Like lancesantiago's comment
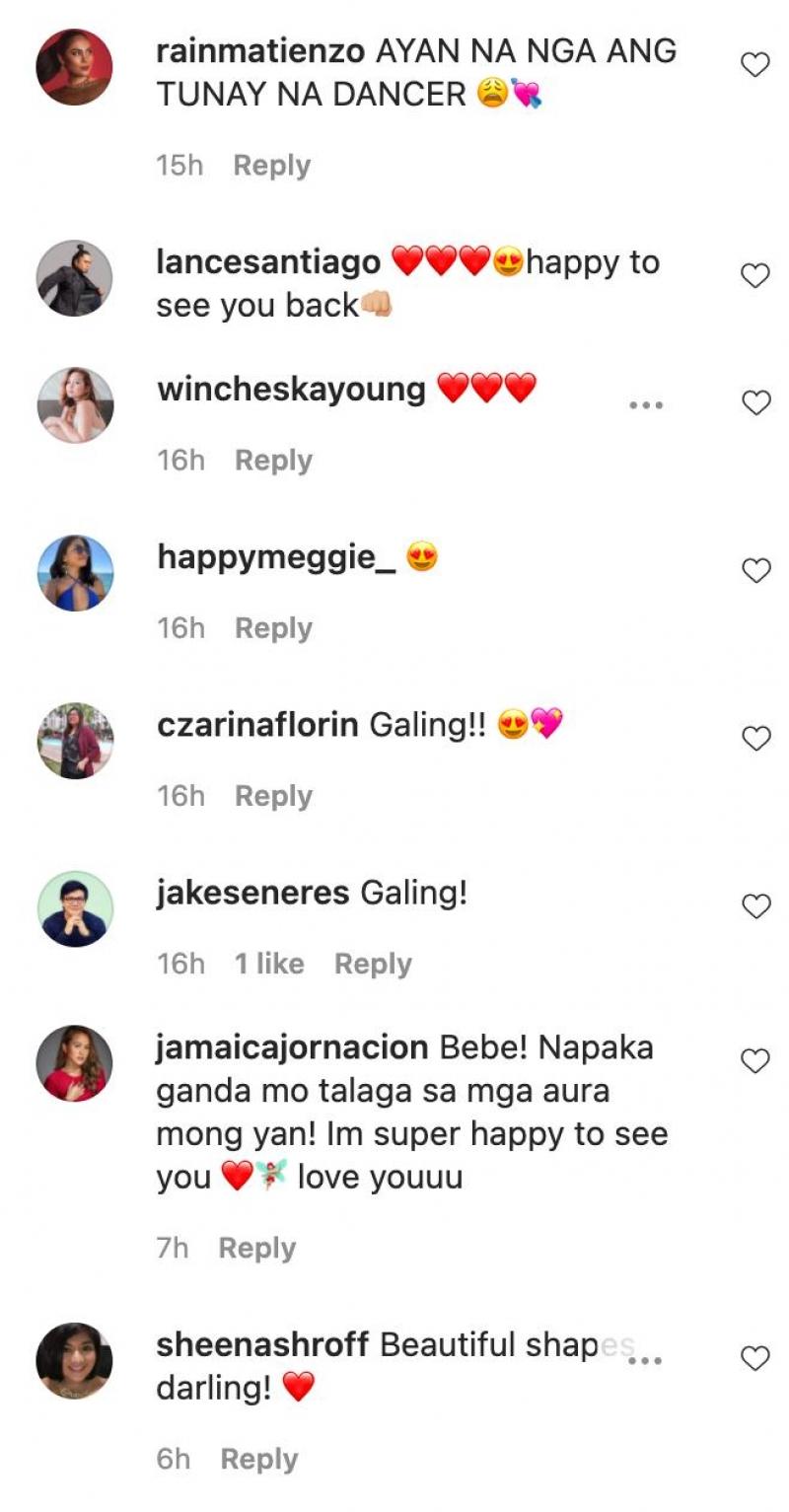This screenshot has width=789, height=1512. coord(754,276)
